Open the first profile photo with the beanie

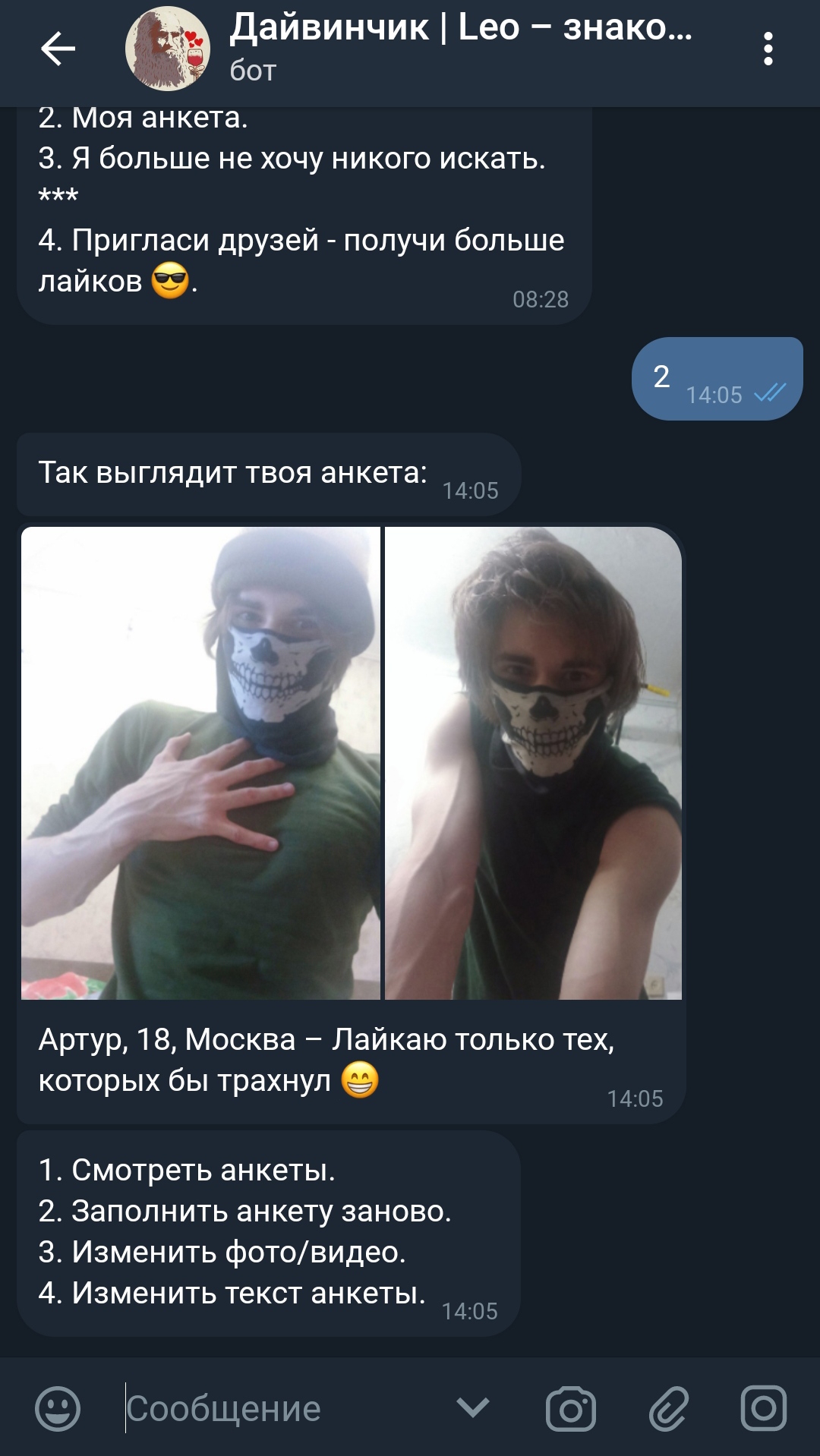pyautogui.click(x=200, y=763)
